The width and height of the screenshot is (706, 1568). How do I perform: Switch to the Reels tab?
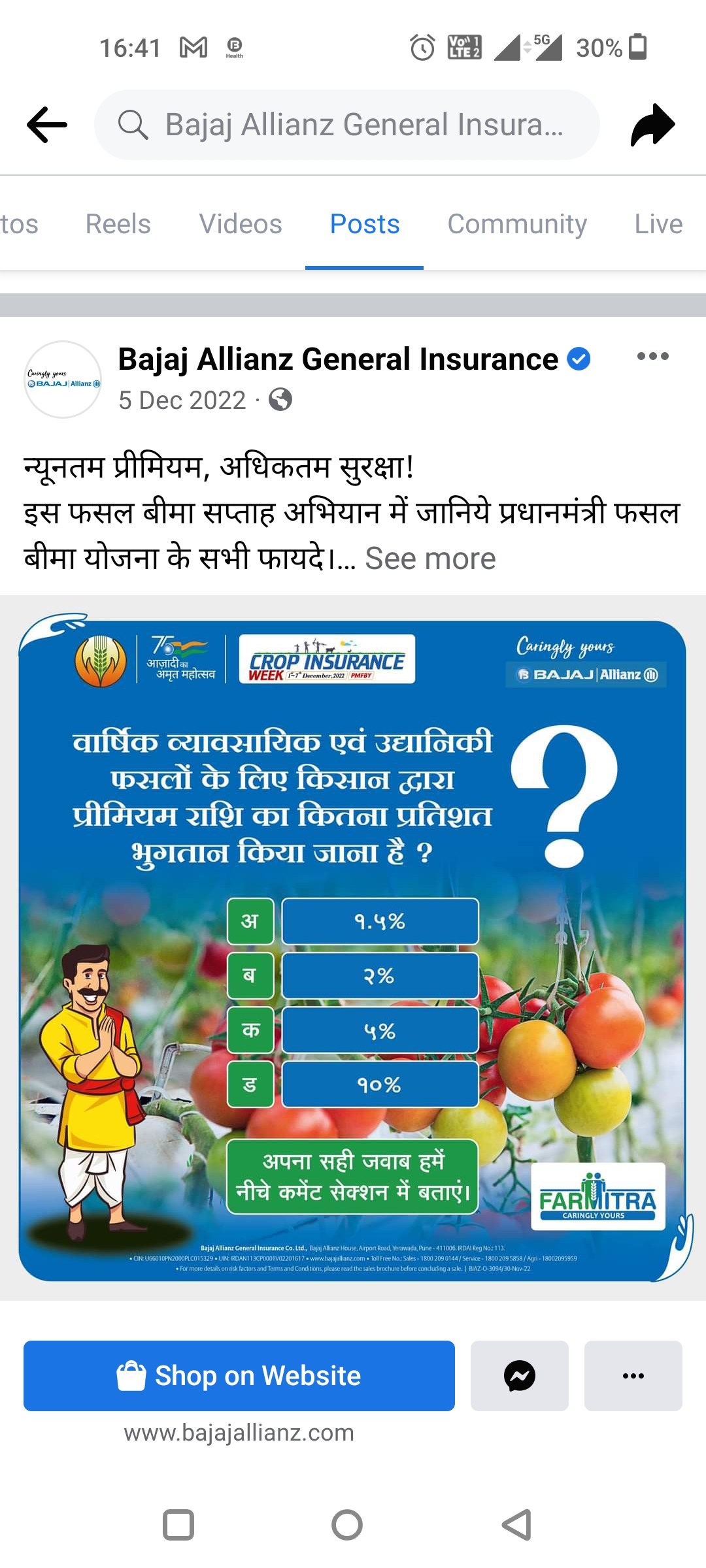tap(118, 224)
